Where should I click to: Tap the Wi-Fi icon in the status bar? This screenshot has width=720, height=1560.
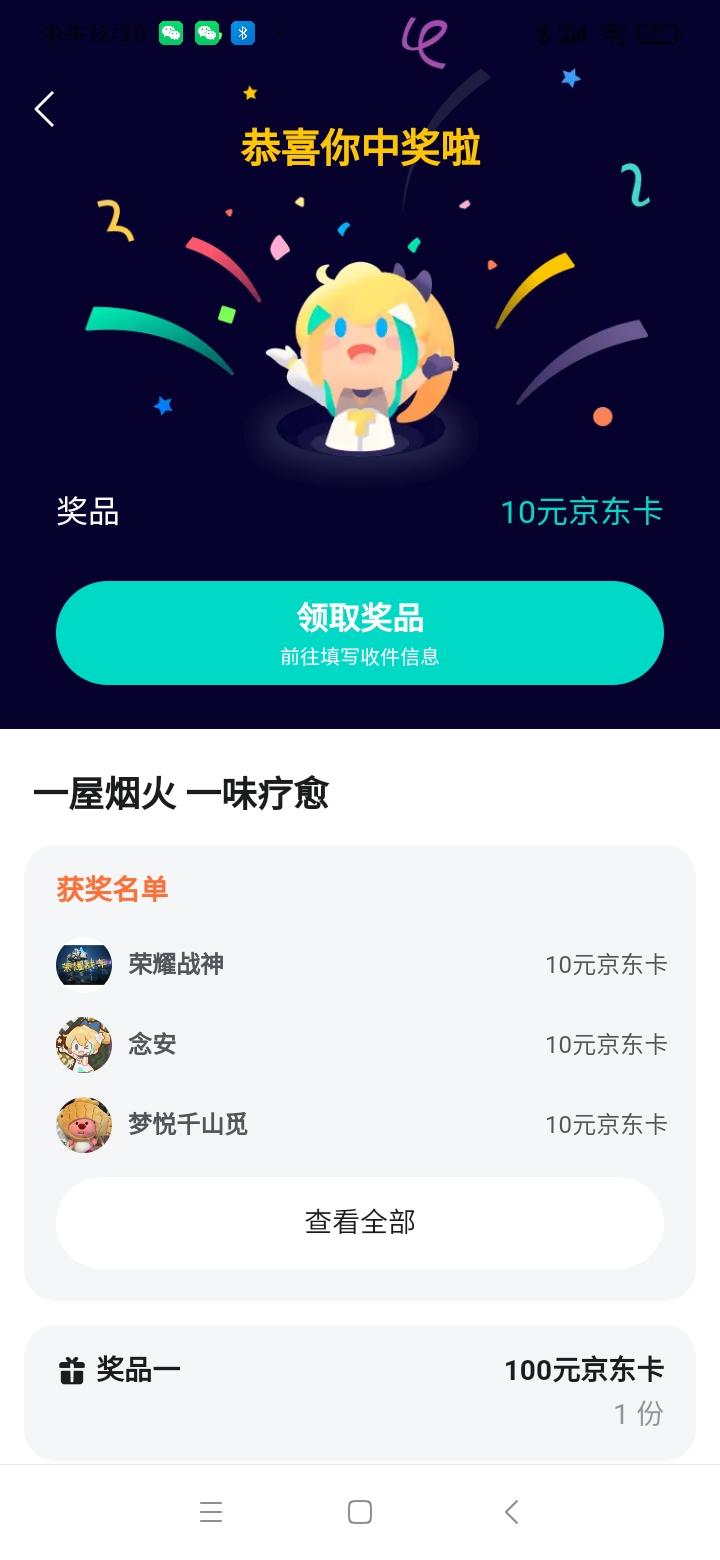pos(610,32)
